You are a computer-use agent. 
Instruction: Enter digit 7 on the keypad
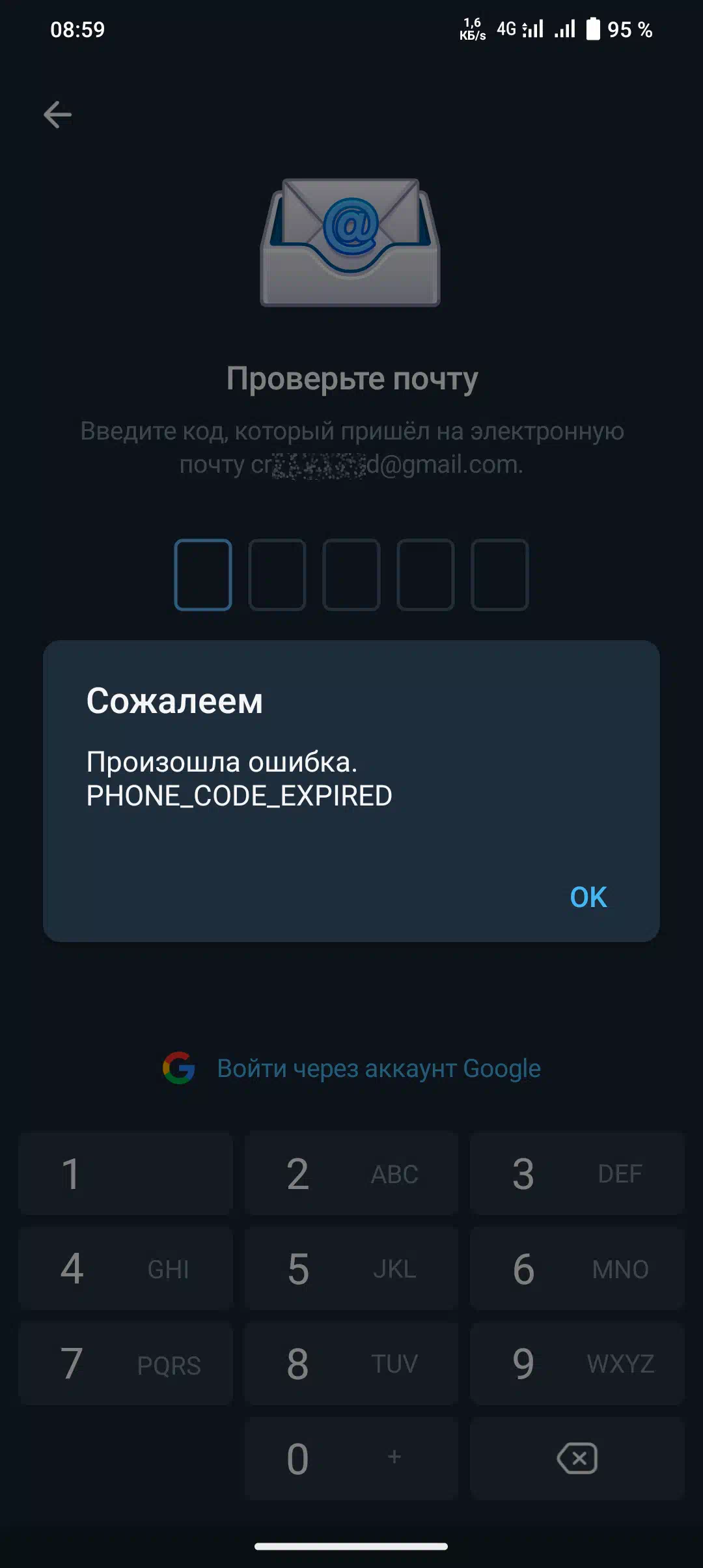click(x=126, y=1364)
